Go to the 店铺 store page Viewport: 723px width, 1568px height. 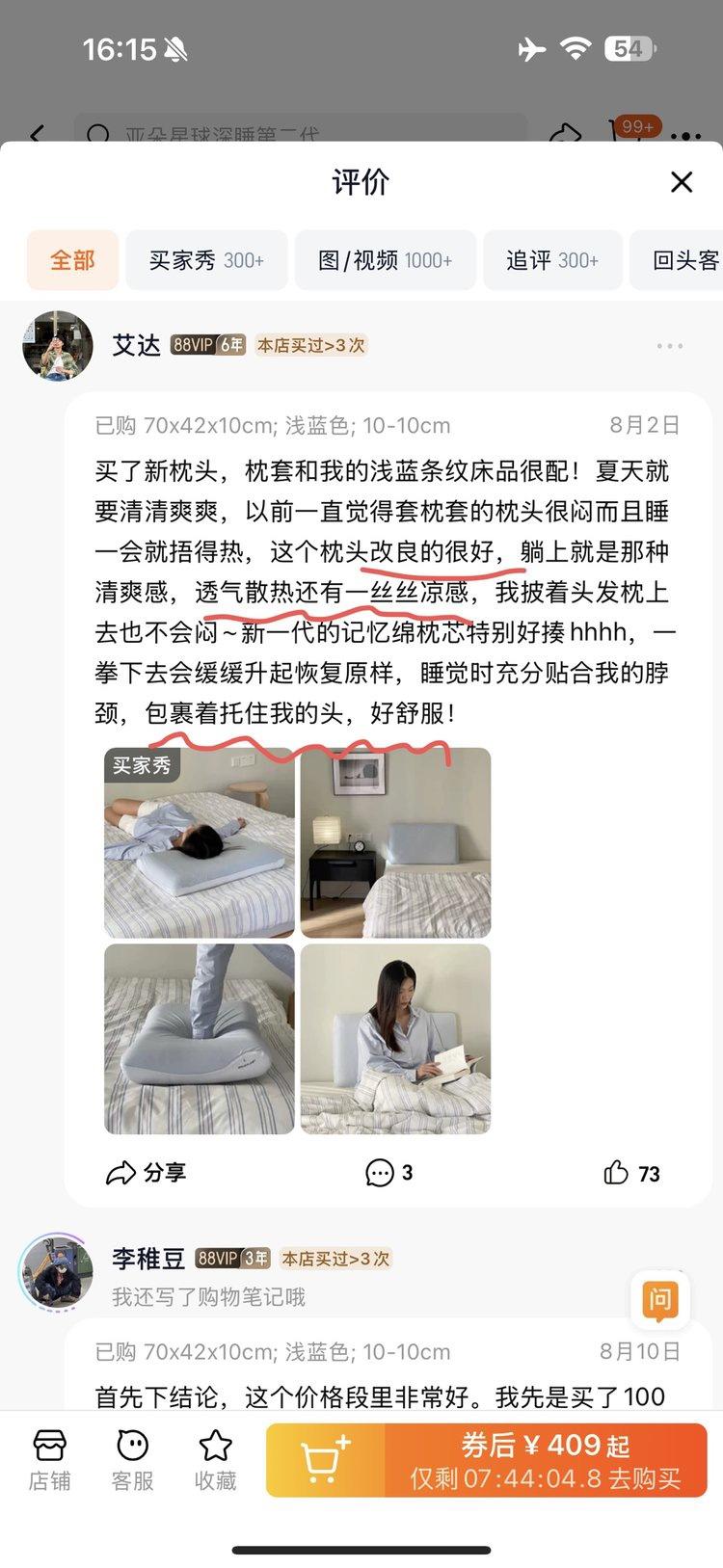[49, 1460]
